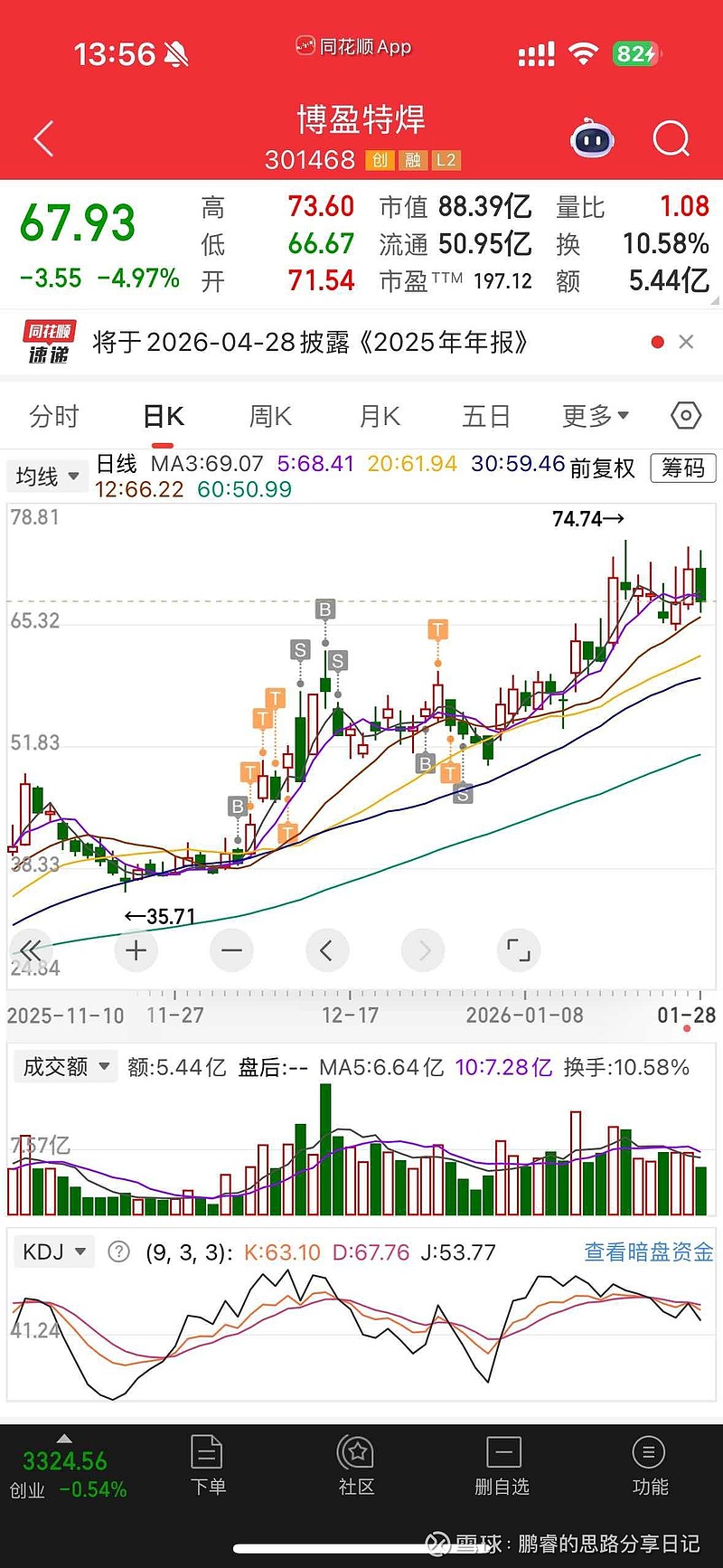The height and width of the screenshot is (1568, 723).
Task: Open stock search magnifier
Action: click(671, 139)
